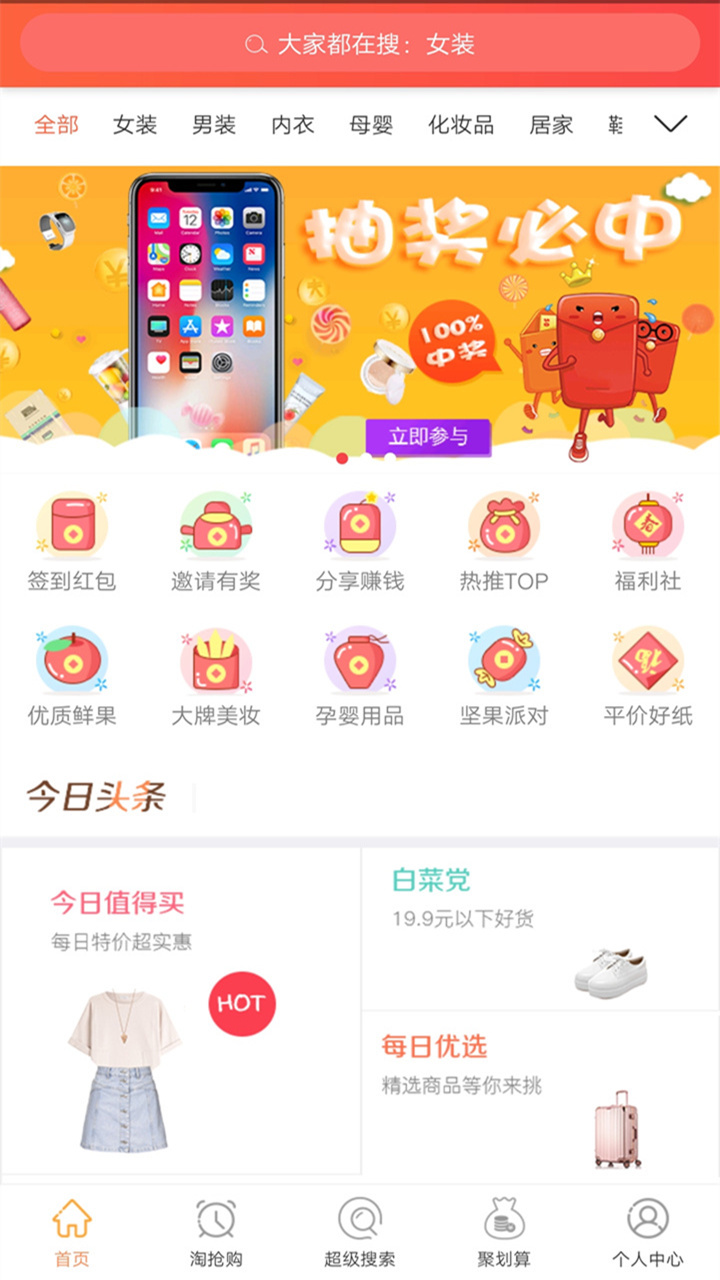Open 优质鲜果 shortcut
Viewport: 720px width, 1280px height.
click(72, 676)
